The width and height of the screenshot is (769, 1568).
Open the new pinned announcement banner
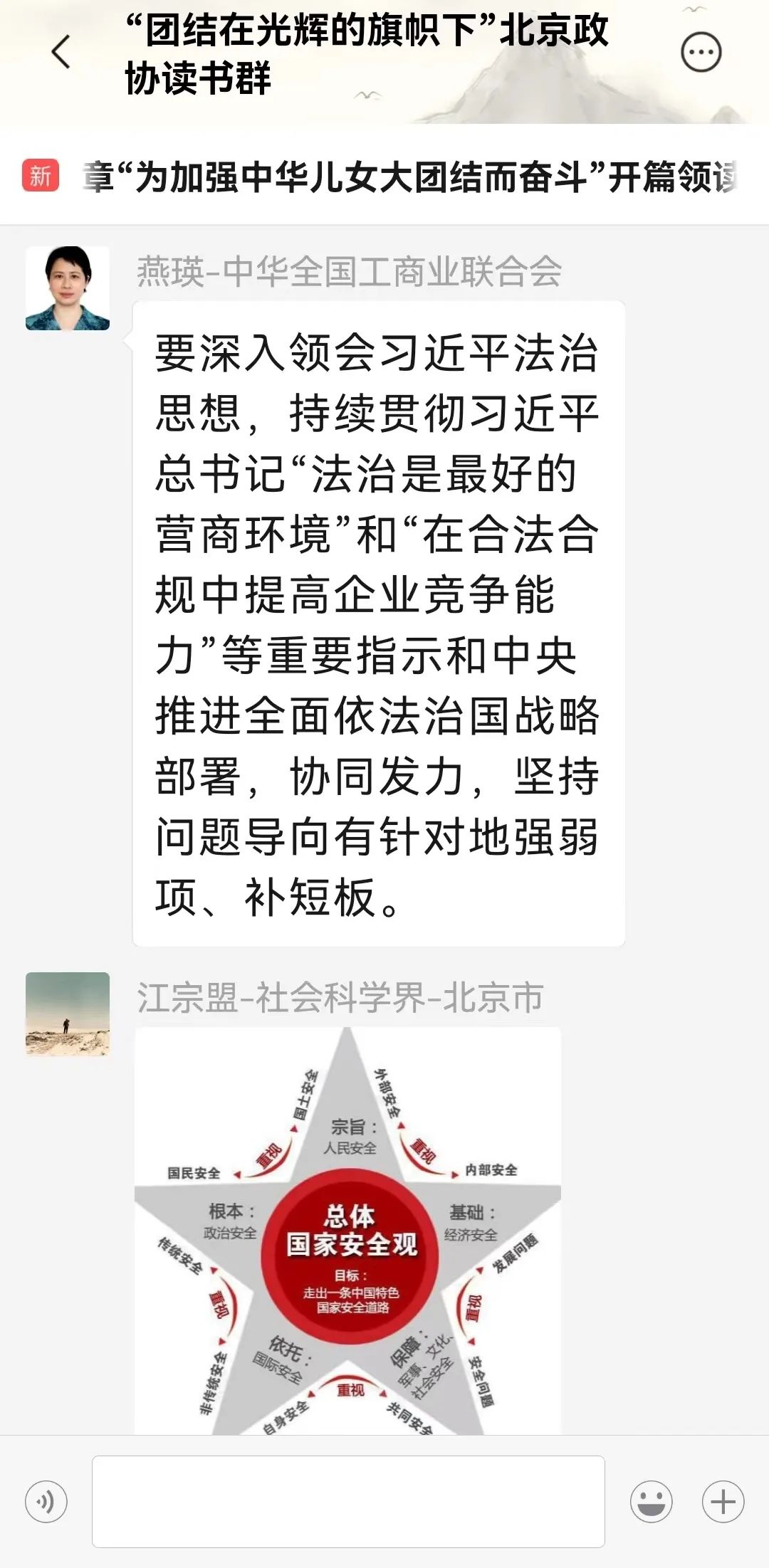(x=399, y=177)
